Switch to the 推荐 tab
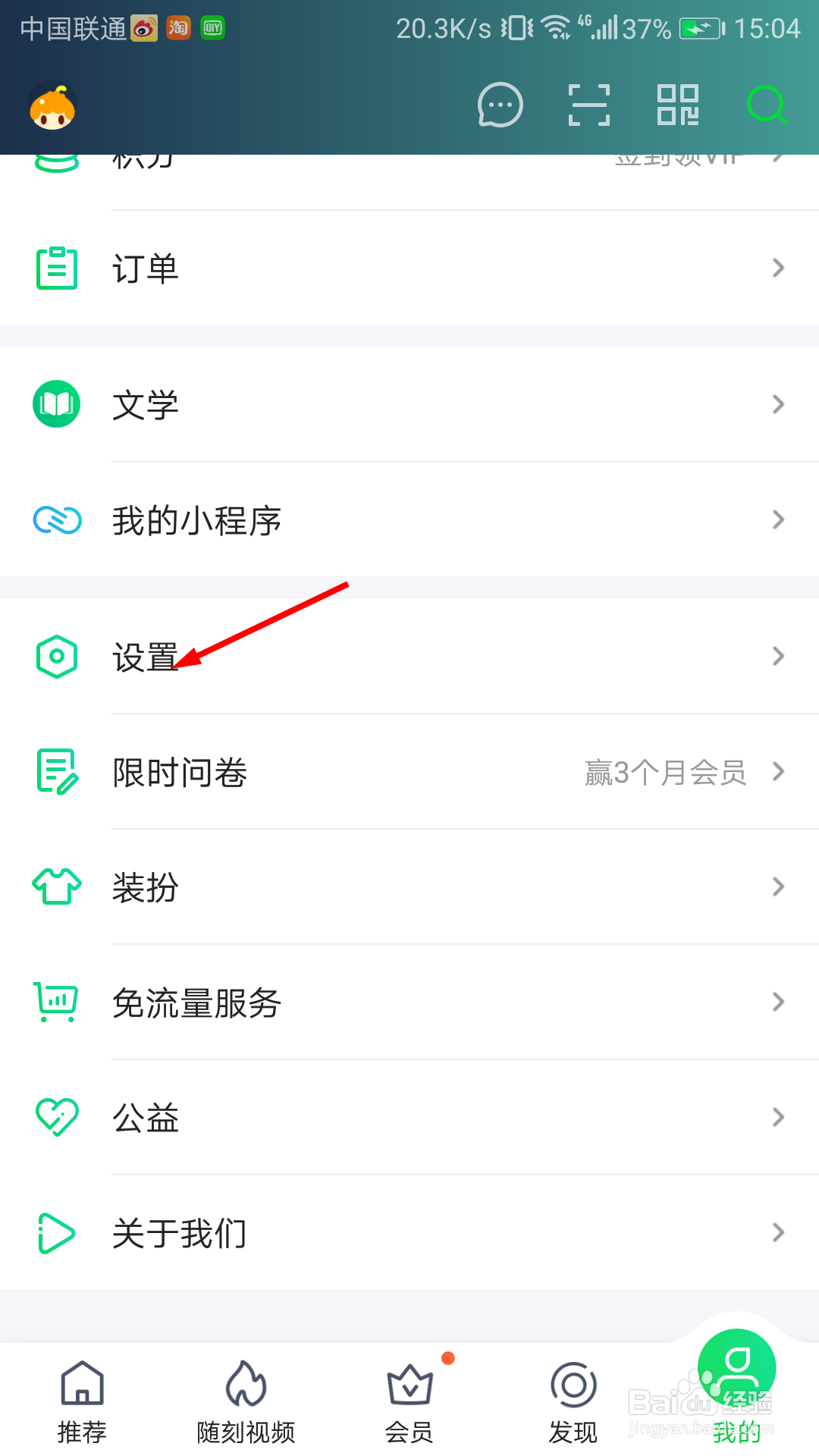Viewport: 819px width, 1456px height. click(81, 1403)
